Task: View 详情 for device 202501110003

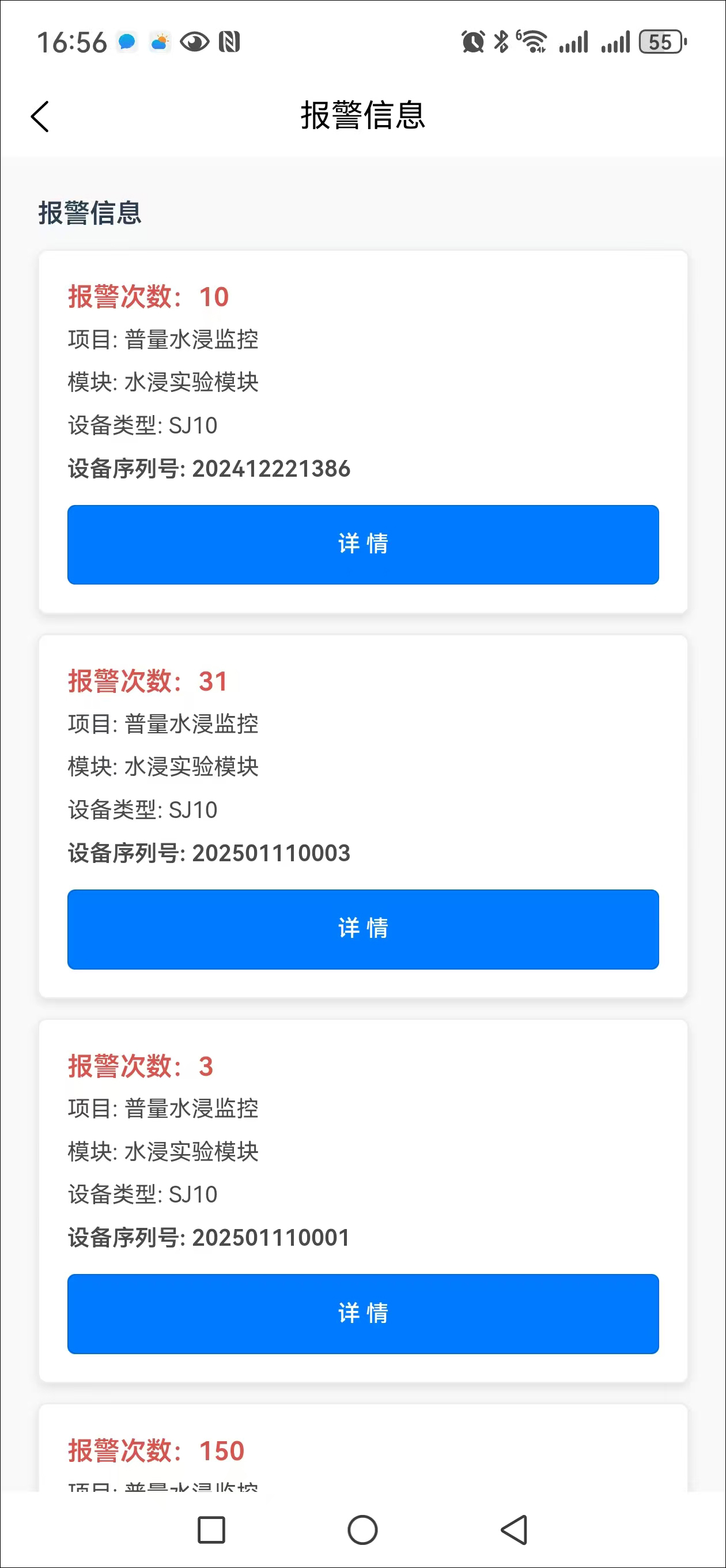Action: [362, 929]
